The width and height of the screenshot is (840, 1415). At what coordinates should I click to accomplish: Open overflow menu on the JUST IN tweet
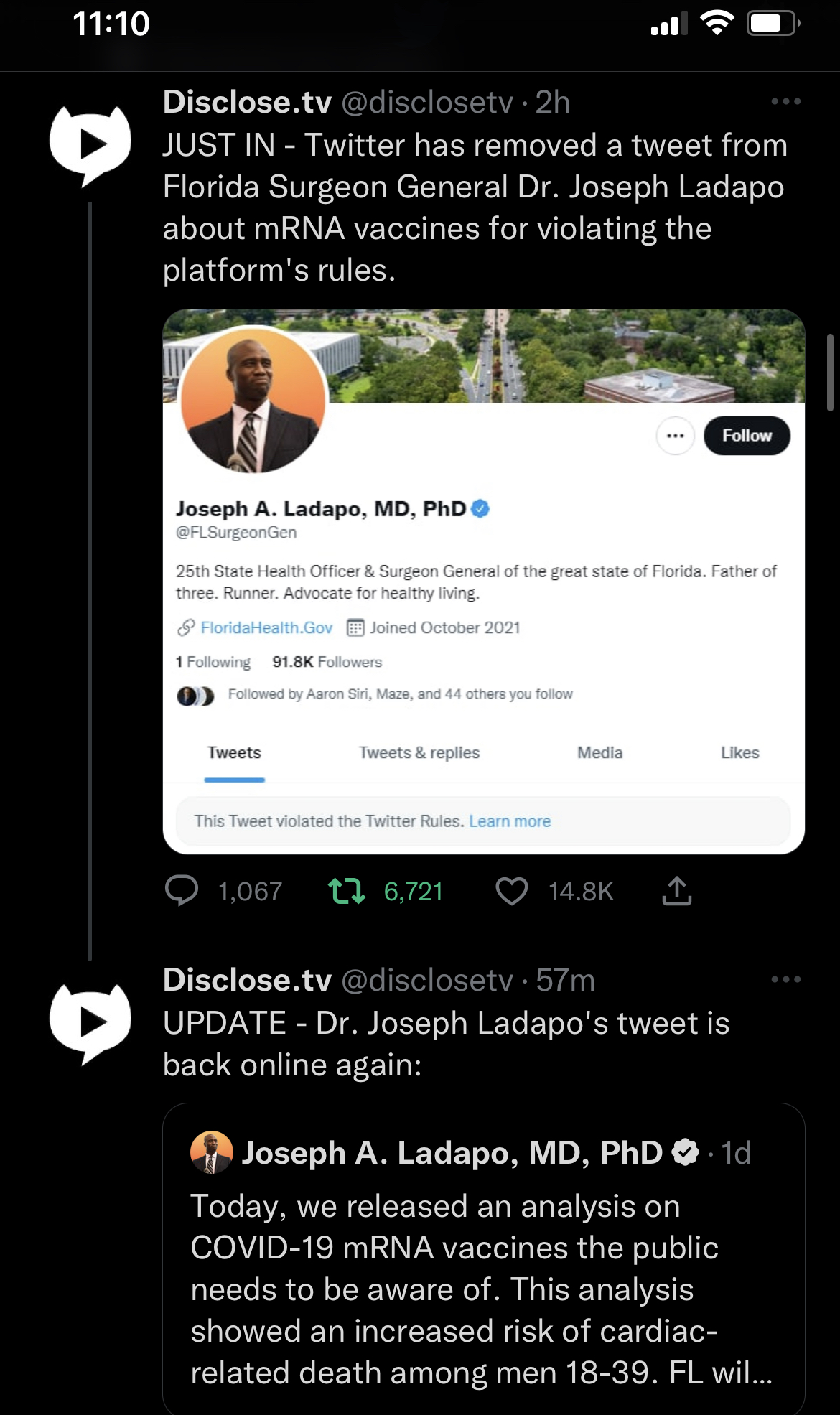(x=785, y=102)
